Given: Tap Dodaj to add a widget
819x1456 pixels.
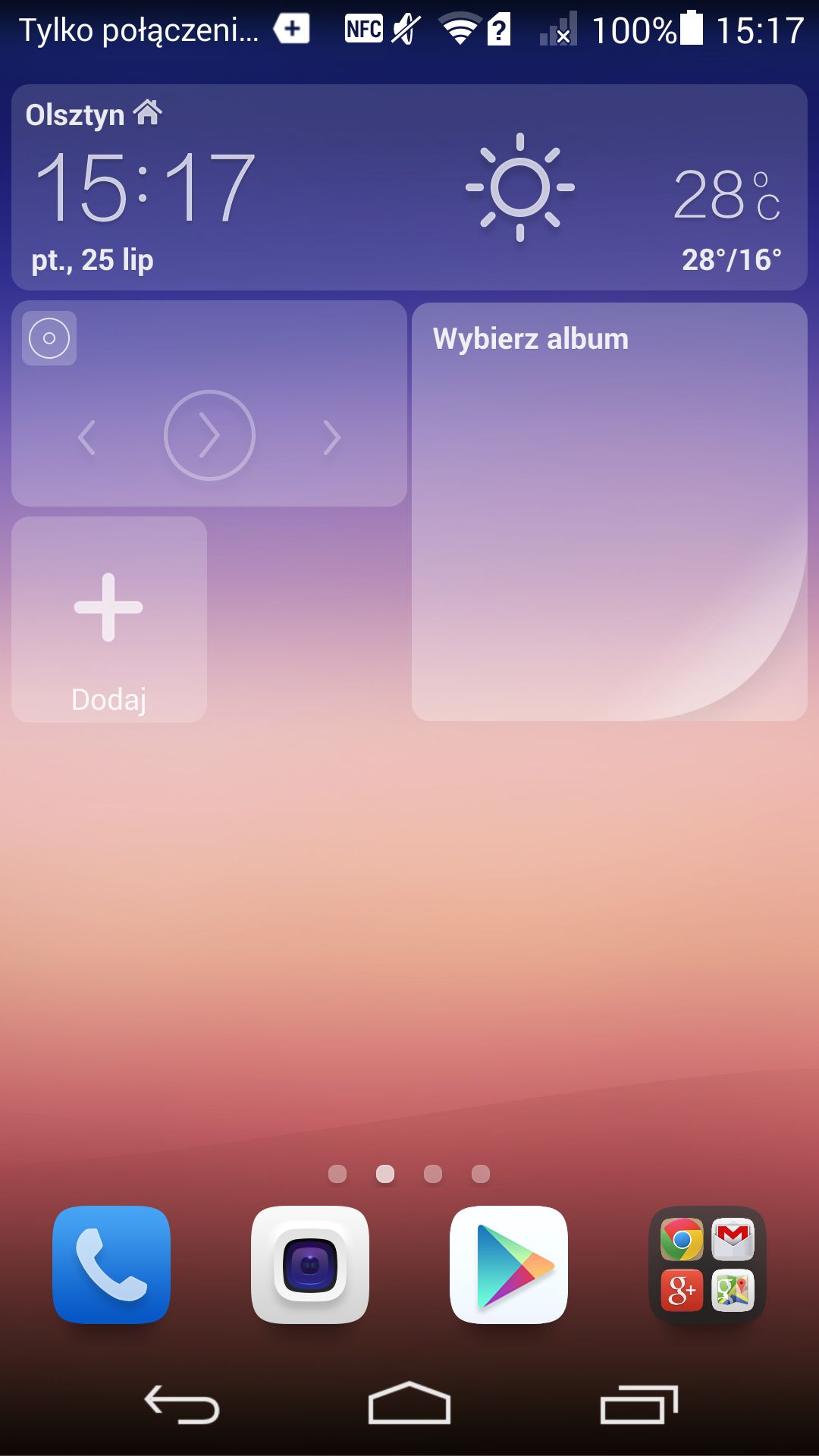Looking at the screenshot, I should tap(109, 620).
